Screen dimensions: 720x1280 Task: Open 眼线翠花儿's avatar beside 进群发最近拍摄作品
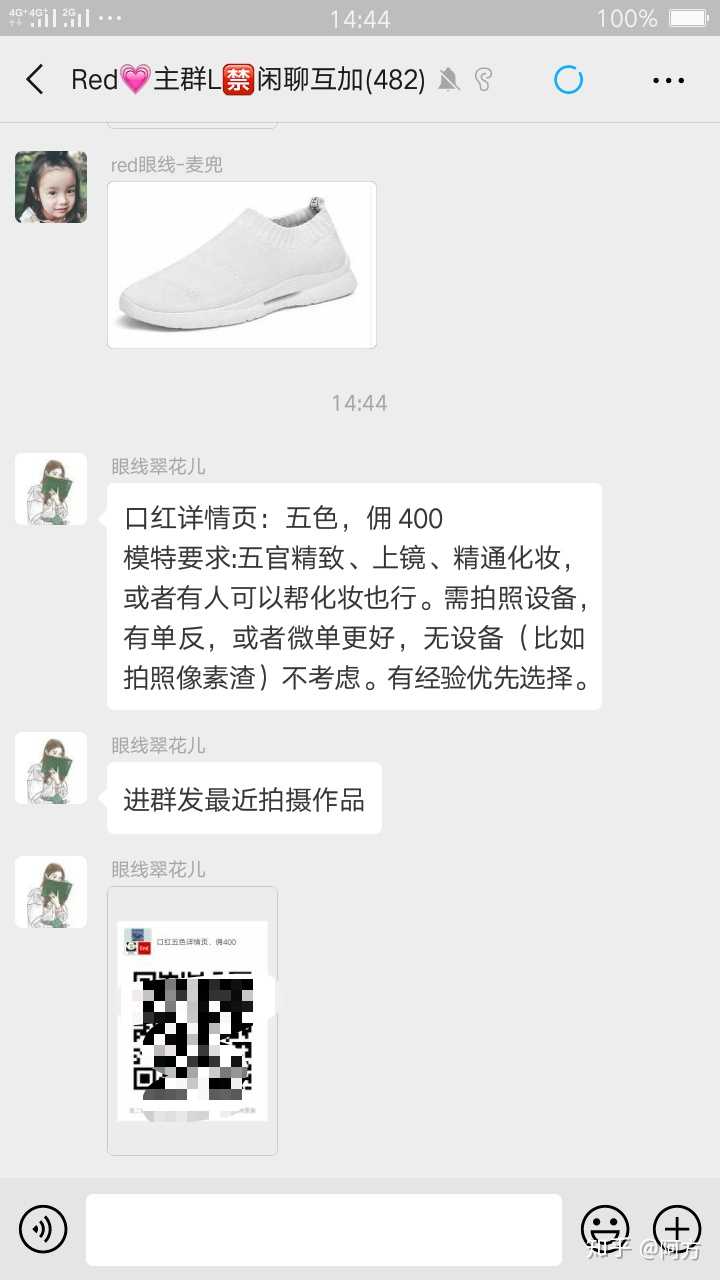coord(51,768)
